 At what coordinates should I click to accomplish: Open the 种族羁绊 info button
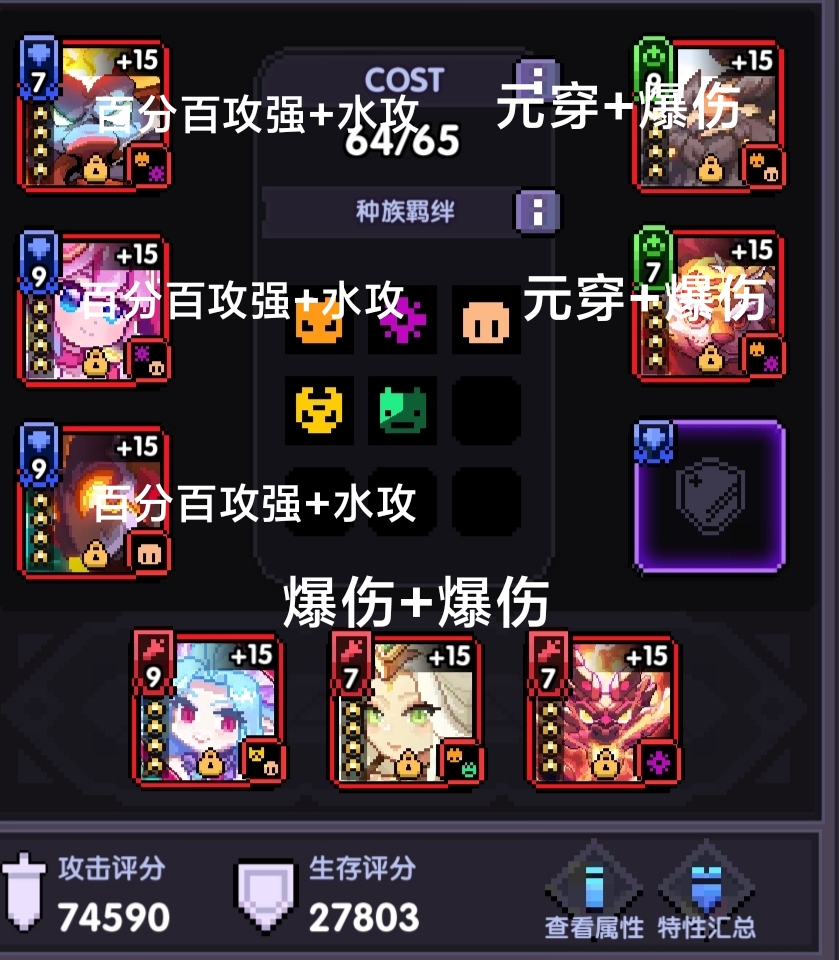click(537, 211)
